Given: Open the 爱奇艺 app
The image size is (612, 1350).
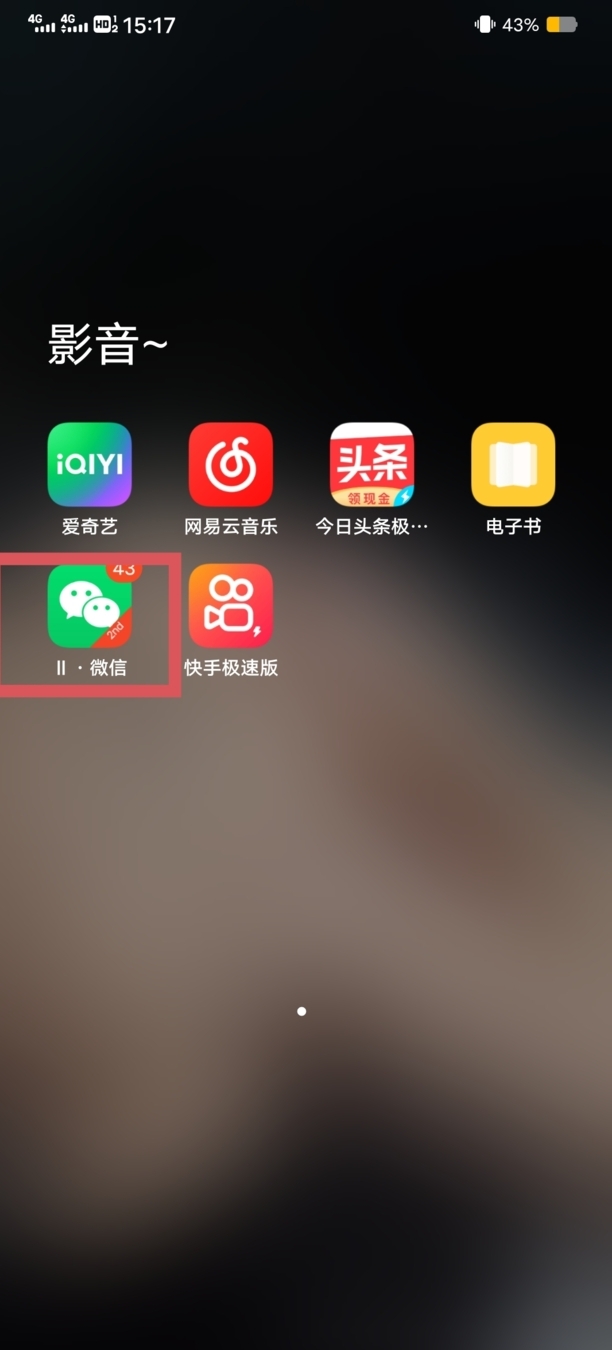Looking at the screenshot, I should point(89,465).
